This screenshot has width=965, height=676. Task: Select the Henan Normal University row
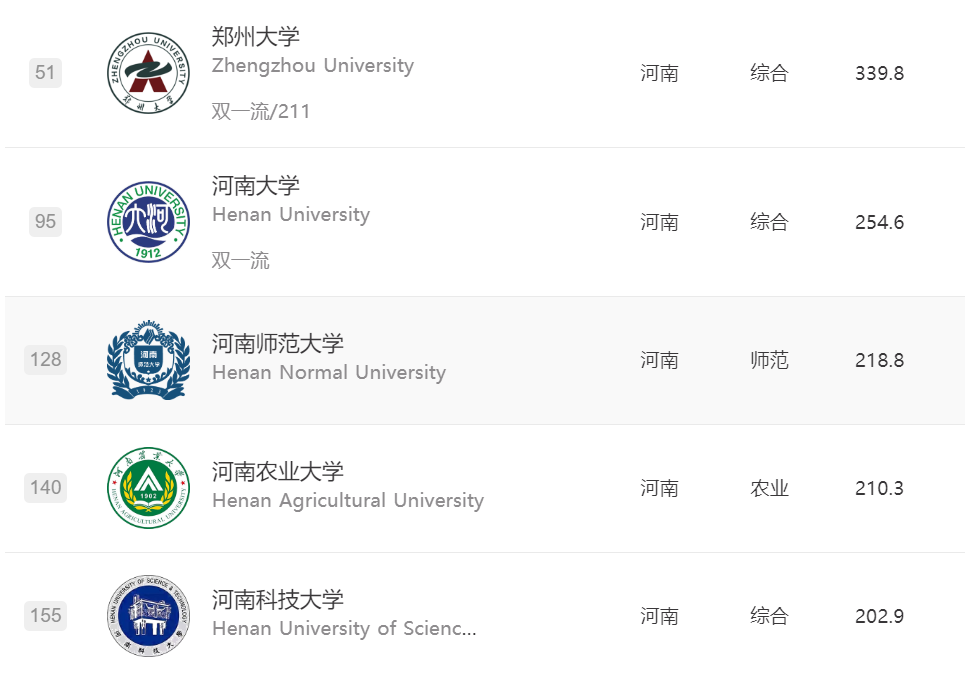point(278,345)
